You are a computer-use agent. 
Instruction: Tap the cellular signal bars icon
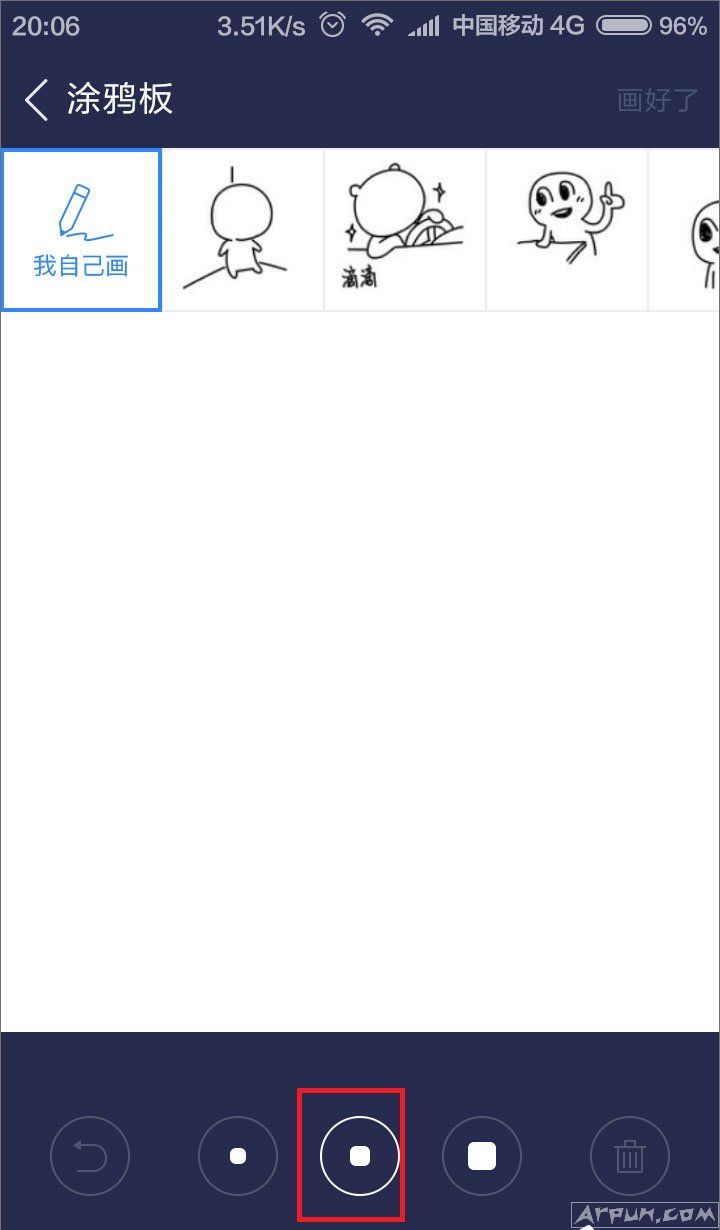click(x=424, y=27)
